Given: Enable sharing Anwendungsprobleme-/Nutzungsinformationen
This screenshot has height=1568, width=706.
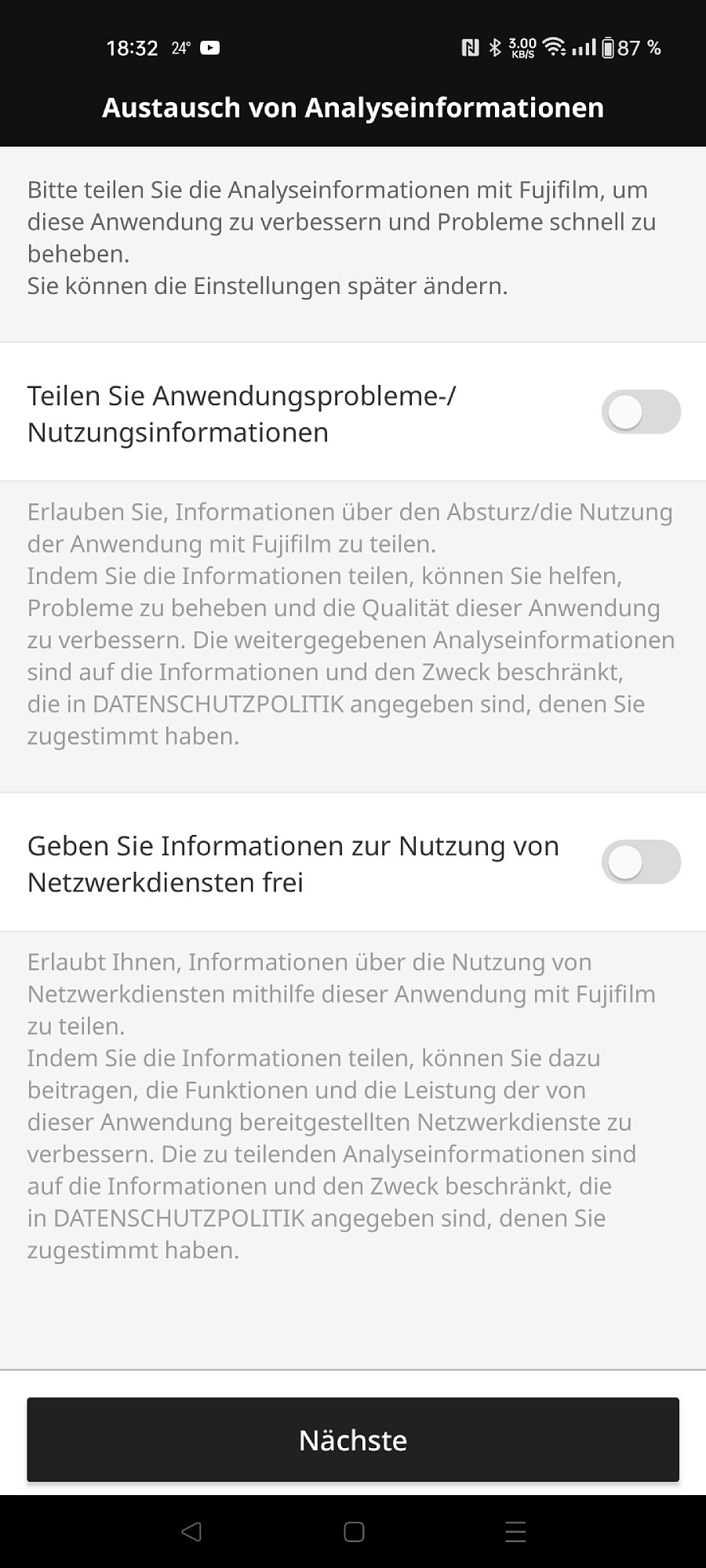Looking at the screenshot, I should pos(641,412).
